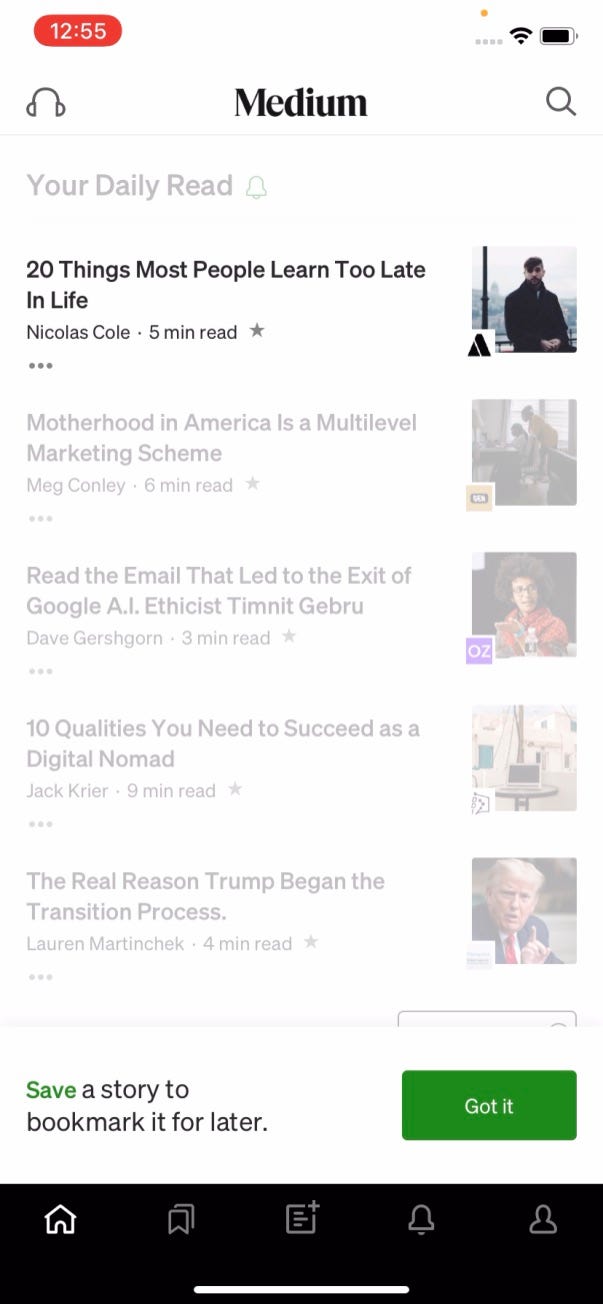Go to the Home tab
Viewport: 603px width, 1304px height.
(61, 1219)
